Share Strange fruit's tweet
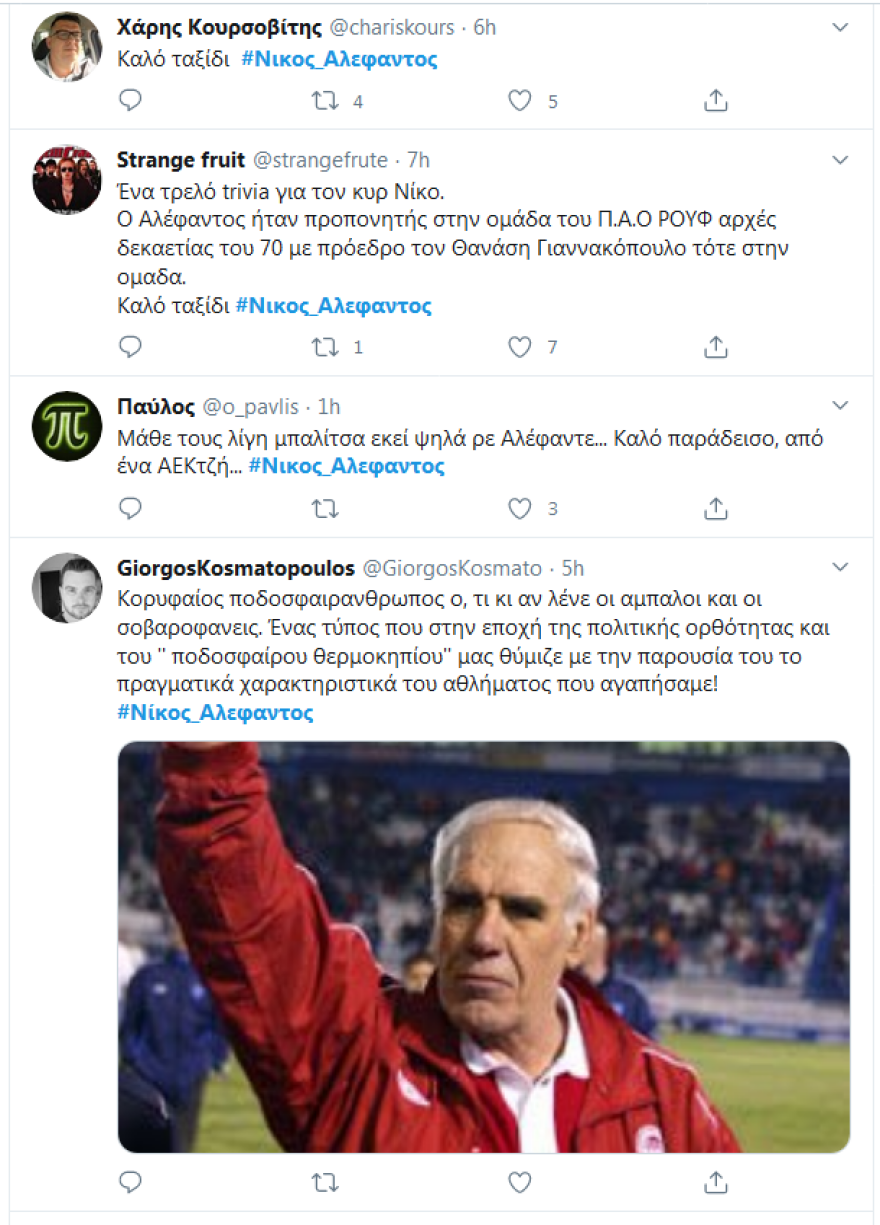 [x=715, y=347]
